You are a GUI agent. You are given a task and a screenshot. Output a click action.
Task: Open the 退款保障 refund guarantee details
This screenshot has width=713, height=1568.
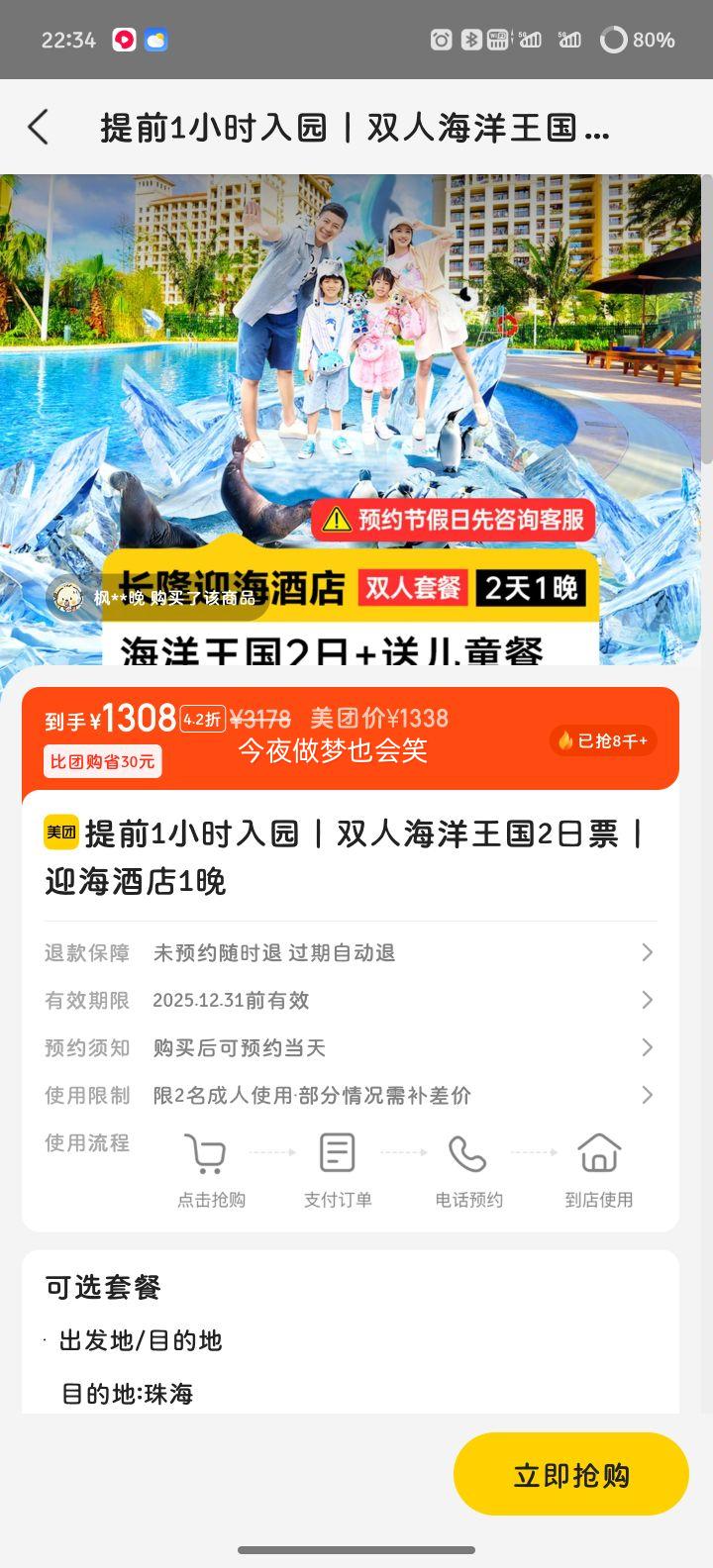(350, 952)
